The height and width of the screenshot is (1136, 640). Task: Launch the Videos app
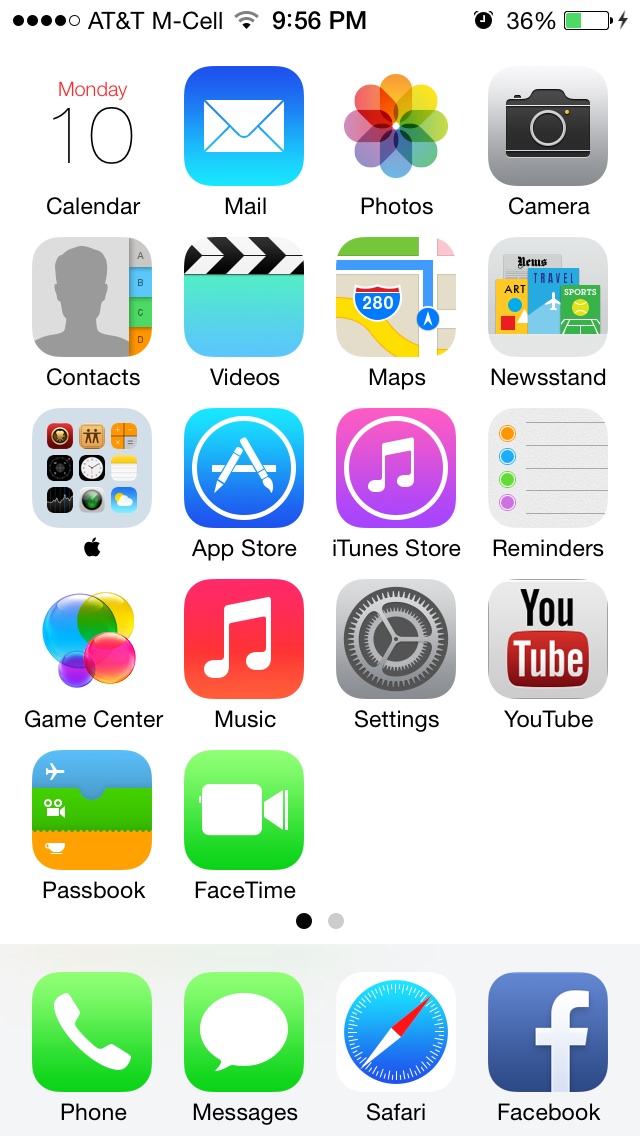[x=244, y=298]
